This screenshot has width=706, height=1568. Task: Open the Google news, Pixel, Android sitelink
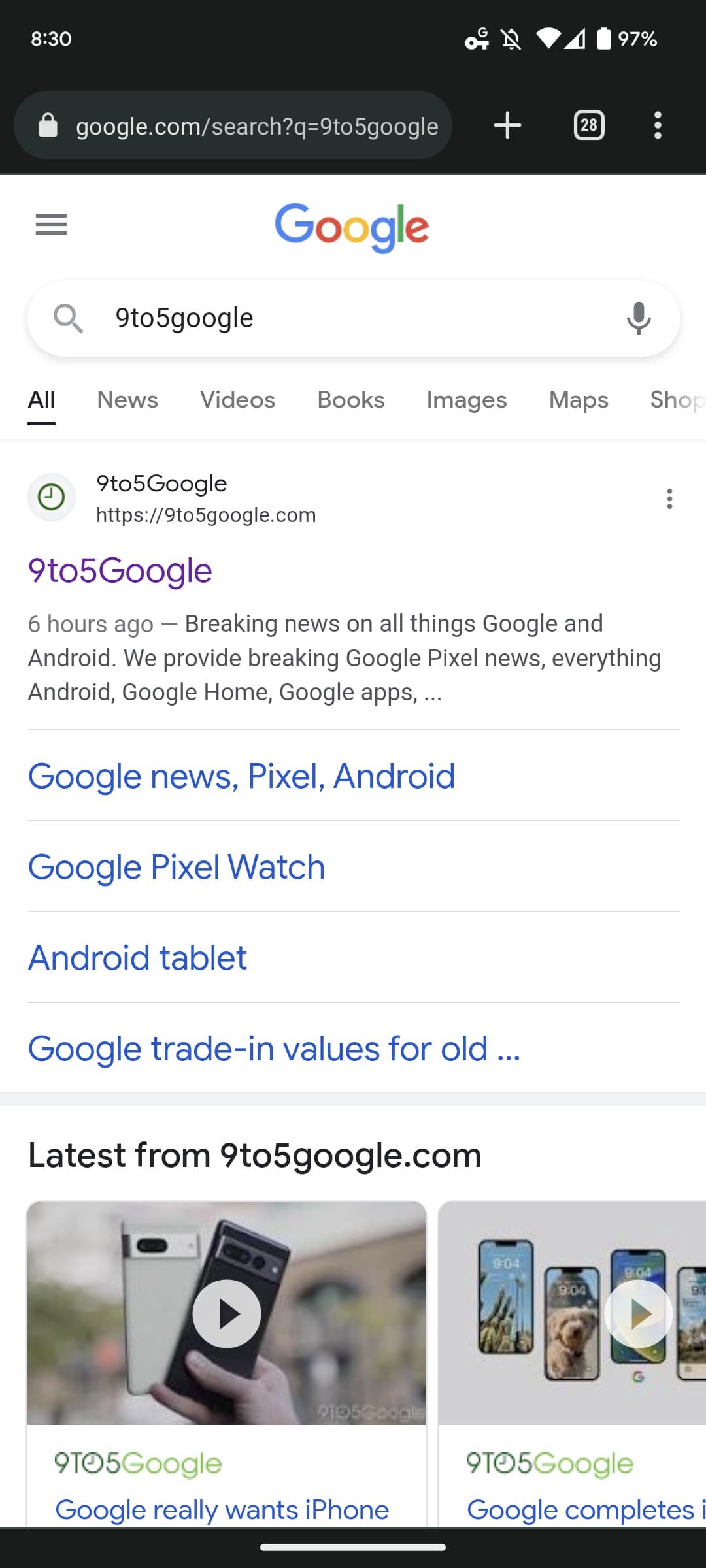click(241, 776)
